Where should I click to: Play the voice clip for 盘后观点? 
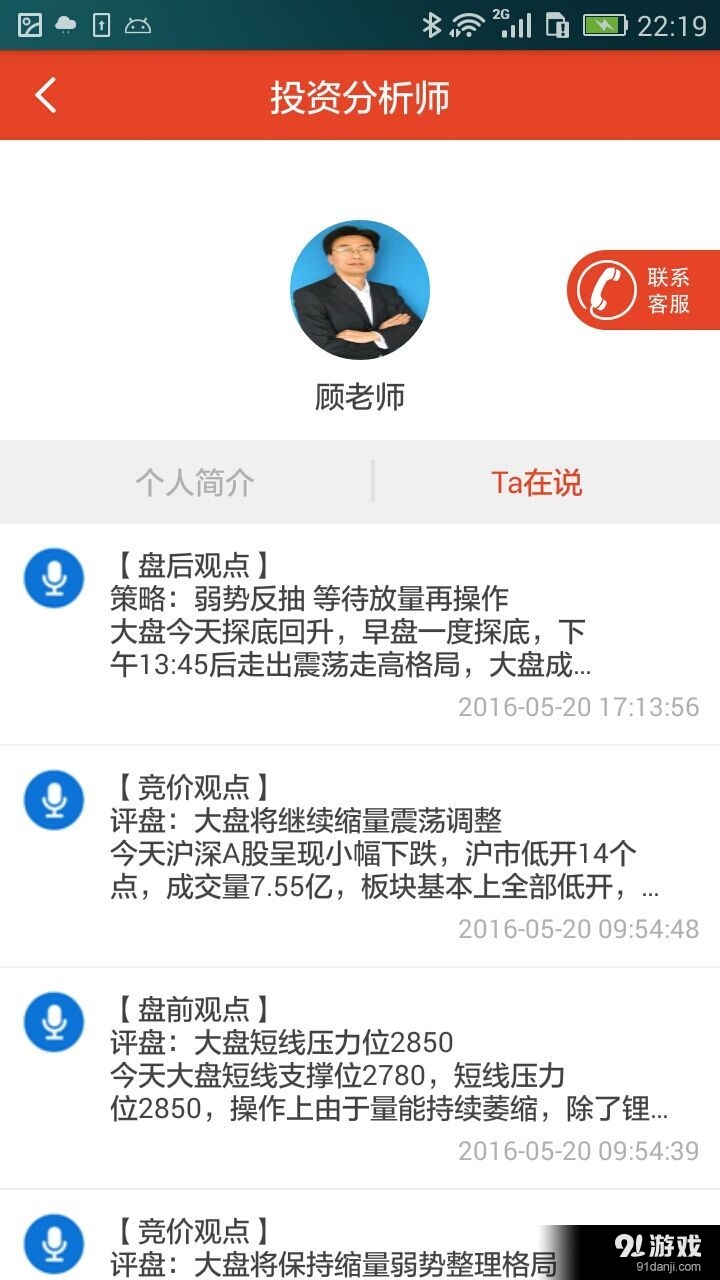point(53,578)
